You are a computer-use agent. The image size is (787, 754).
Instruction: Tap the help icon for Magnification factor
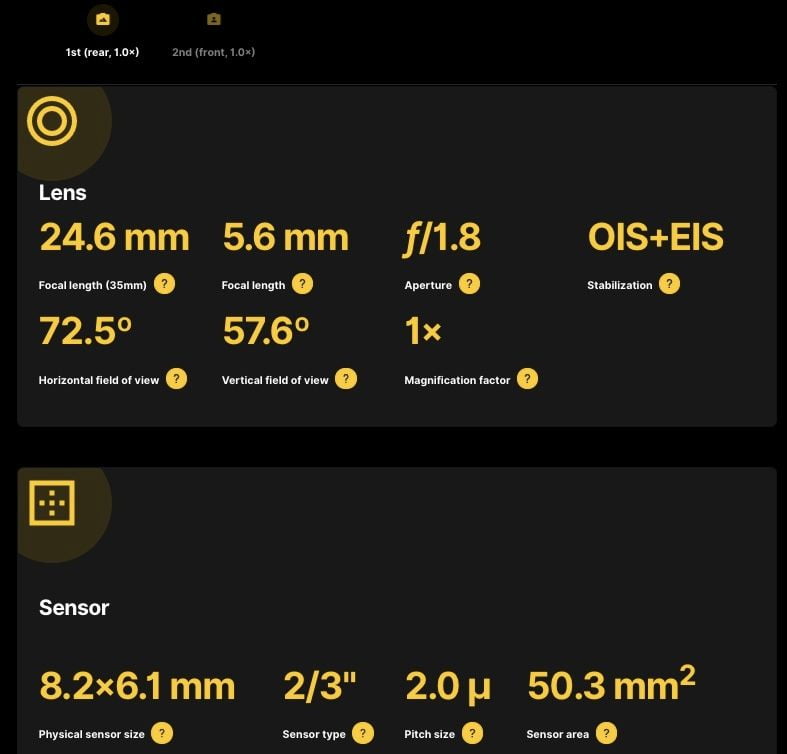527,379
